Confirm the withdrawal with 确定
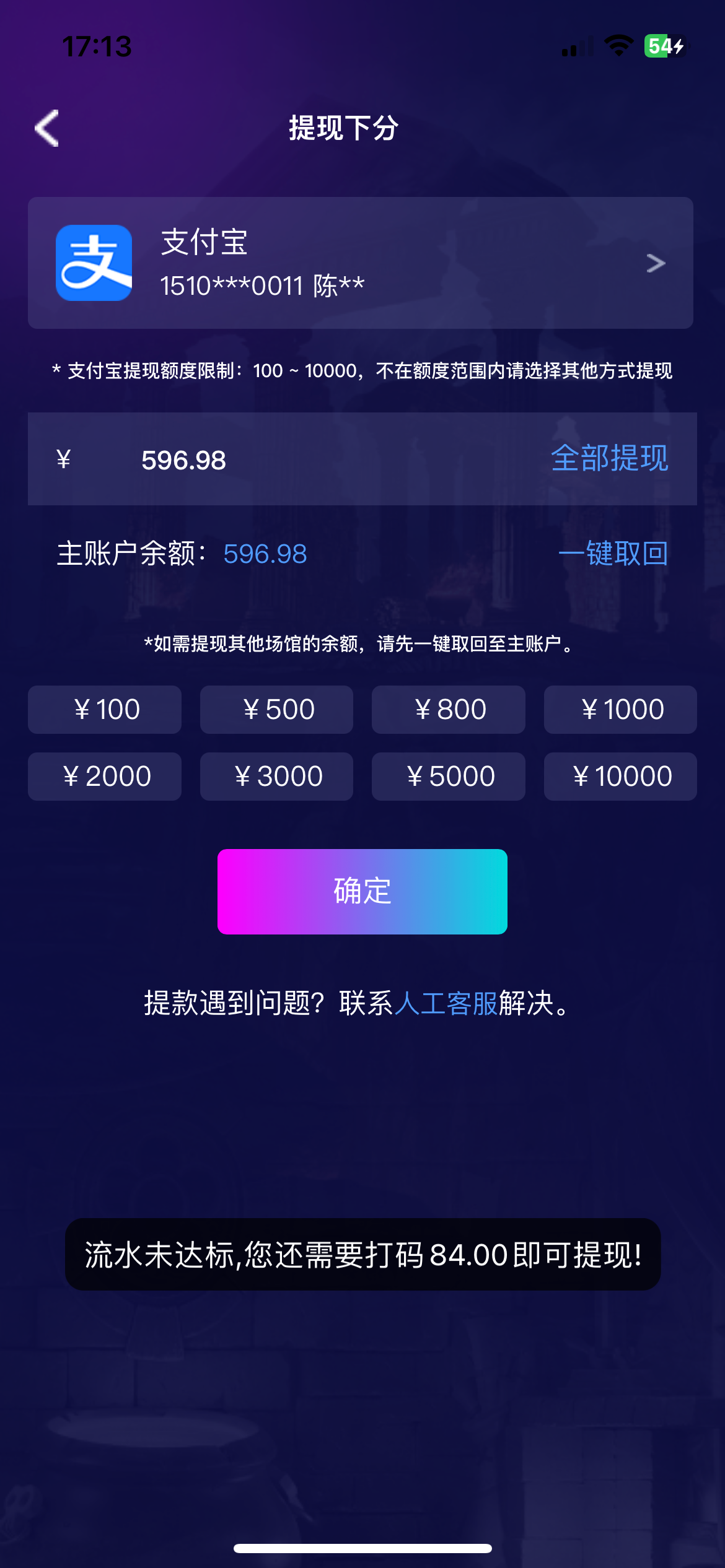 [x=362, y=891]
